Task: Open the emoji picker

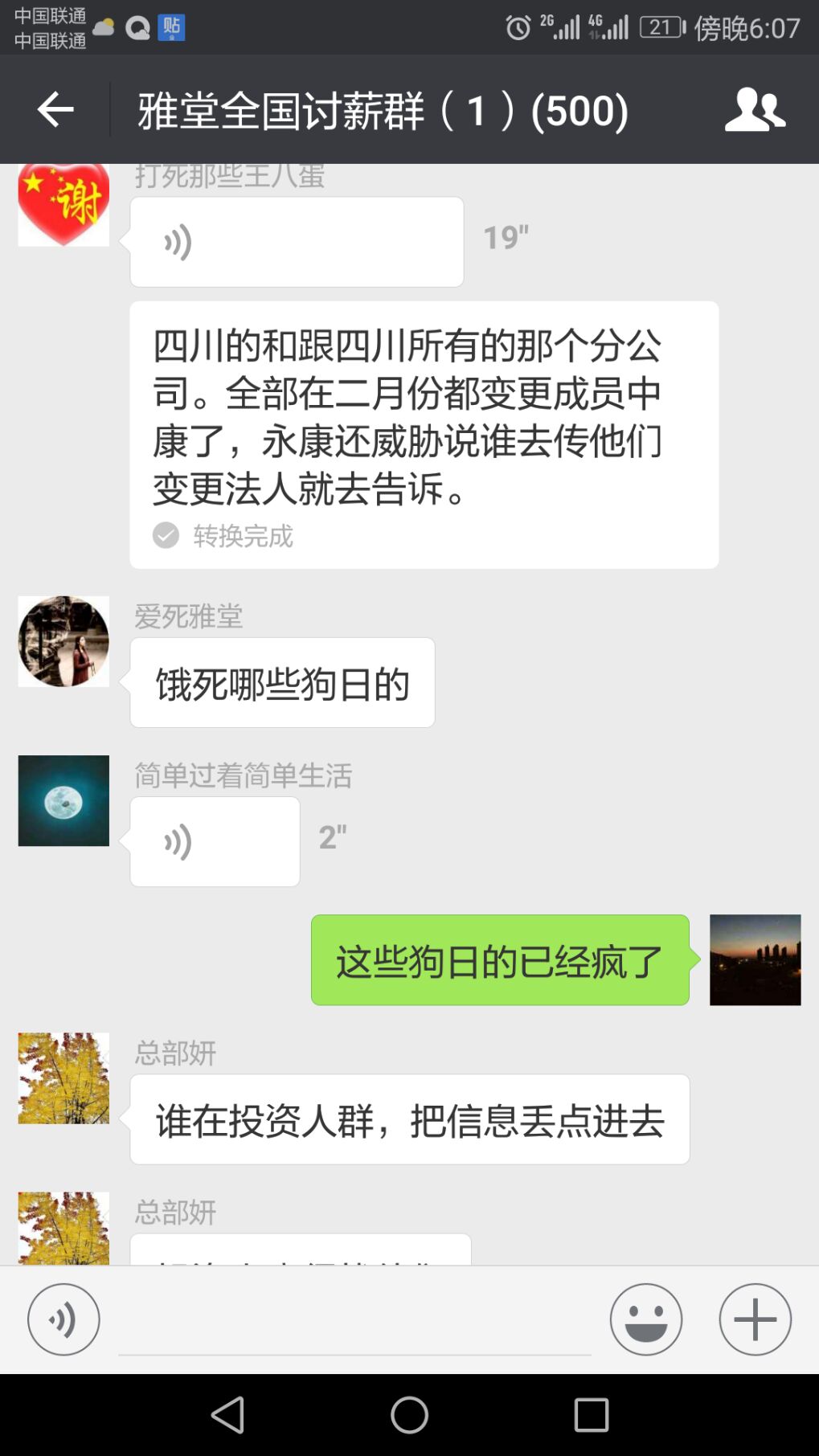Action: point(645,1319)
